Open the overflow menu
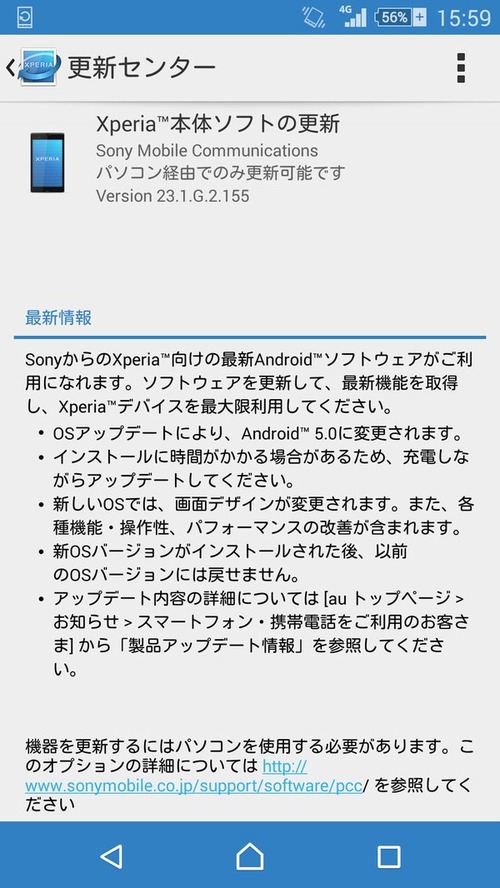Image resolution: width=500 pixels, height=888 pixels. pos(461,68)
